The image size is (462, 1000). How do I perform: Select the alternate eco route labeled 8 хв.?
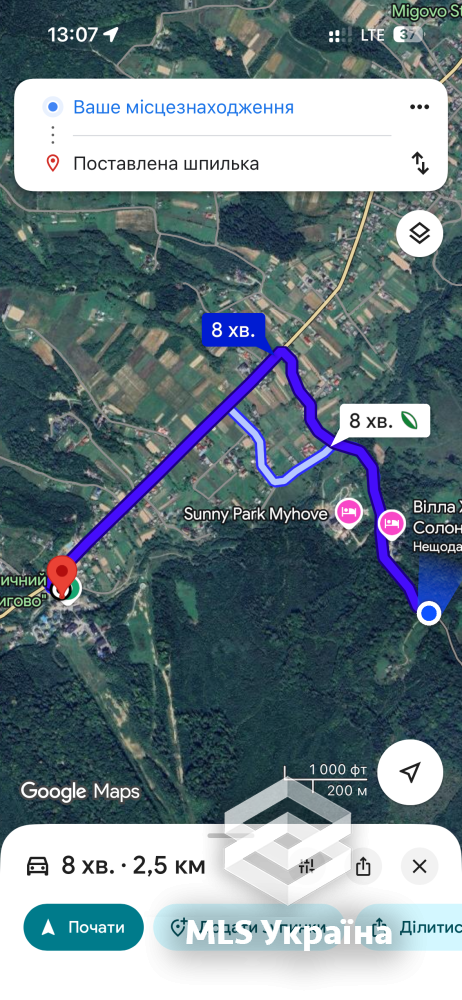coord(382,421)
